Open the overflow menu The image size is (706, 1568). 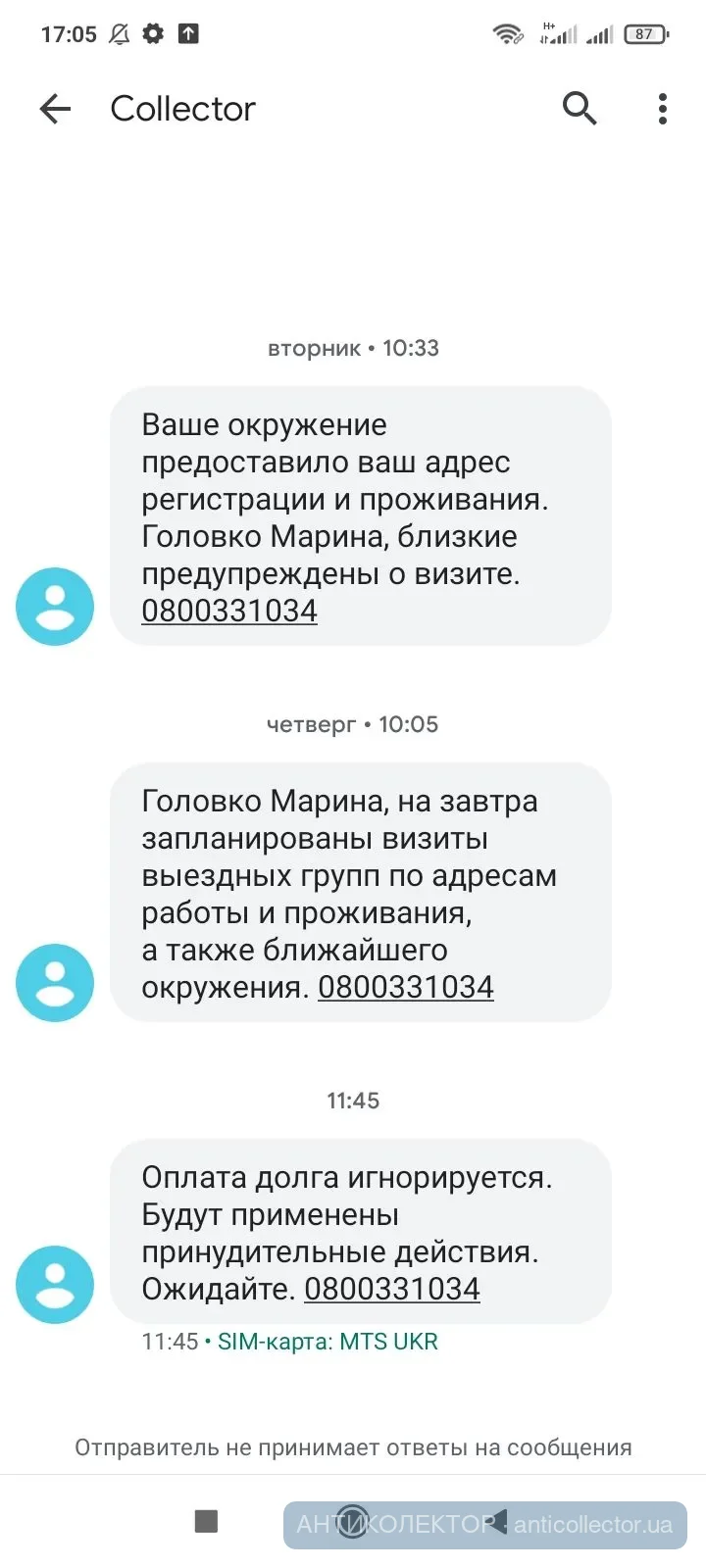(663, 109)
